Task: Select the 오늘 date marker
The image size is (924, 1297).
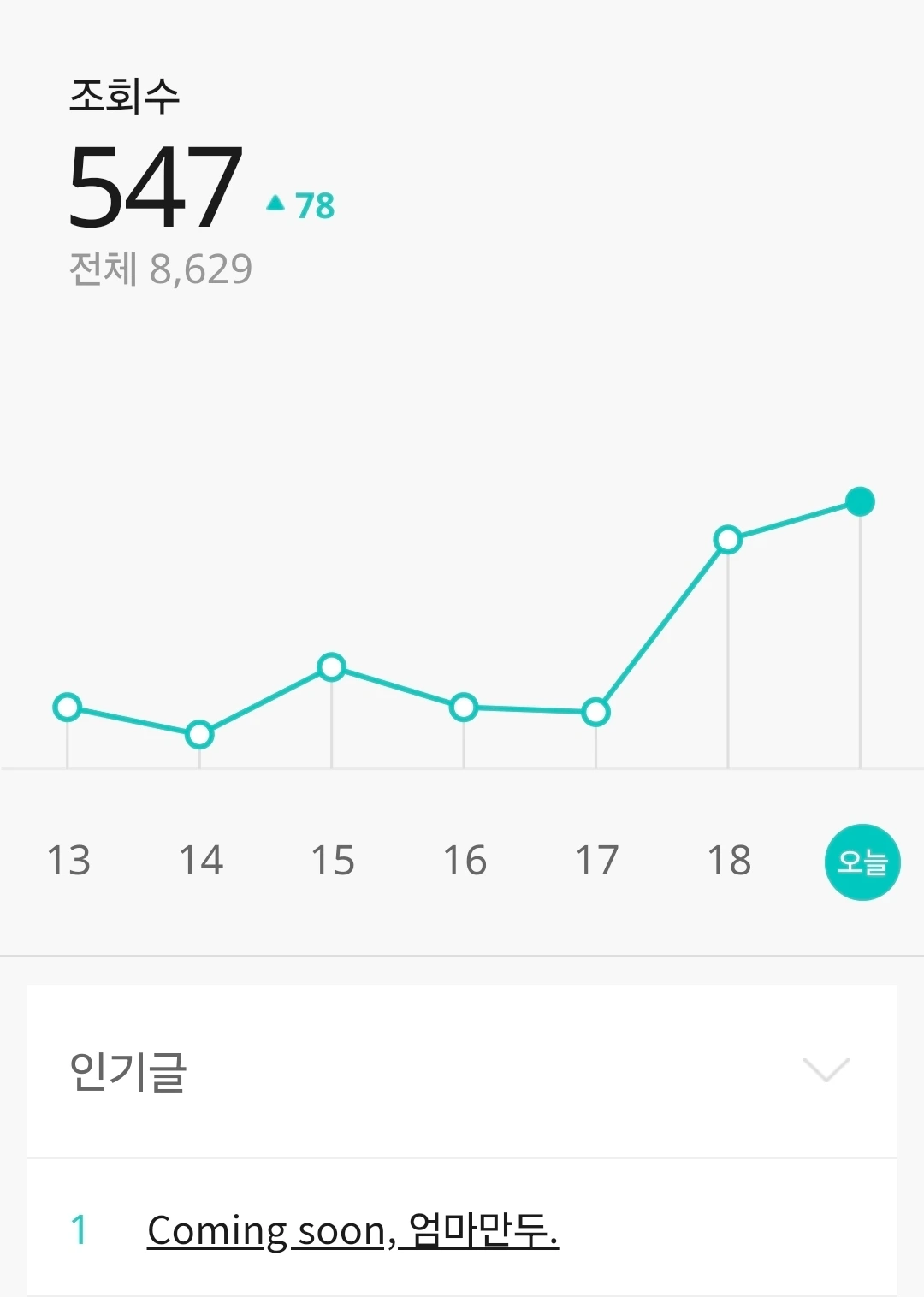Action: (862, 862)
